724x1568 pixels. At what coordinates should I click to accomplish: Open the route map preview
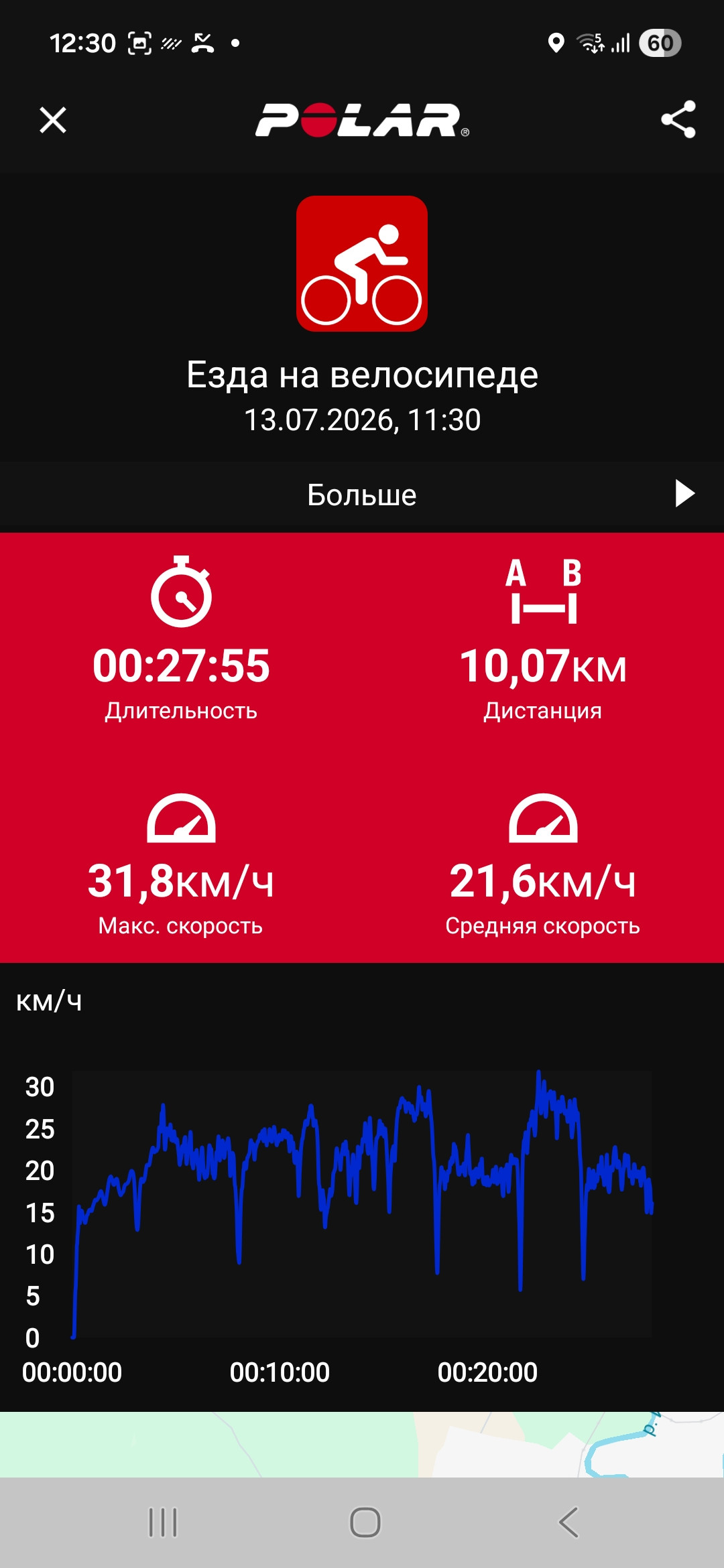point(362,1445)
